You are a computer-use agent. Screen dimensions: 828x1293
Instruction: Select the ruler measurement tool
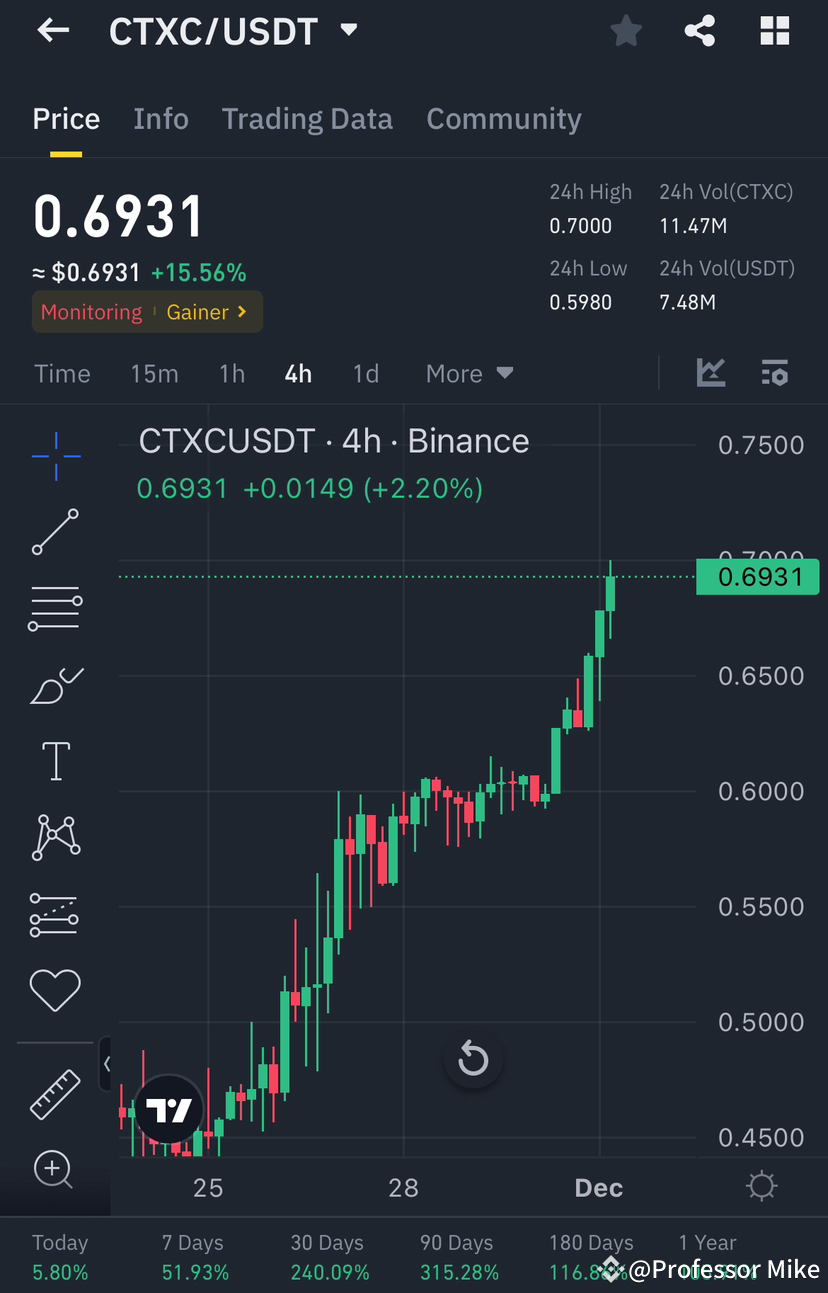[x=55, y=1093]
